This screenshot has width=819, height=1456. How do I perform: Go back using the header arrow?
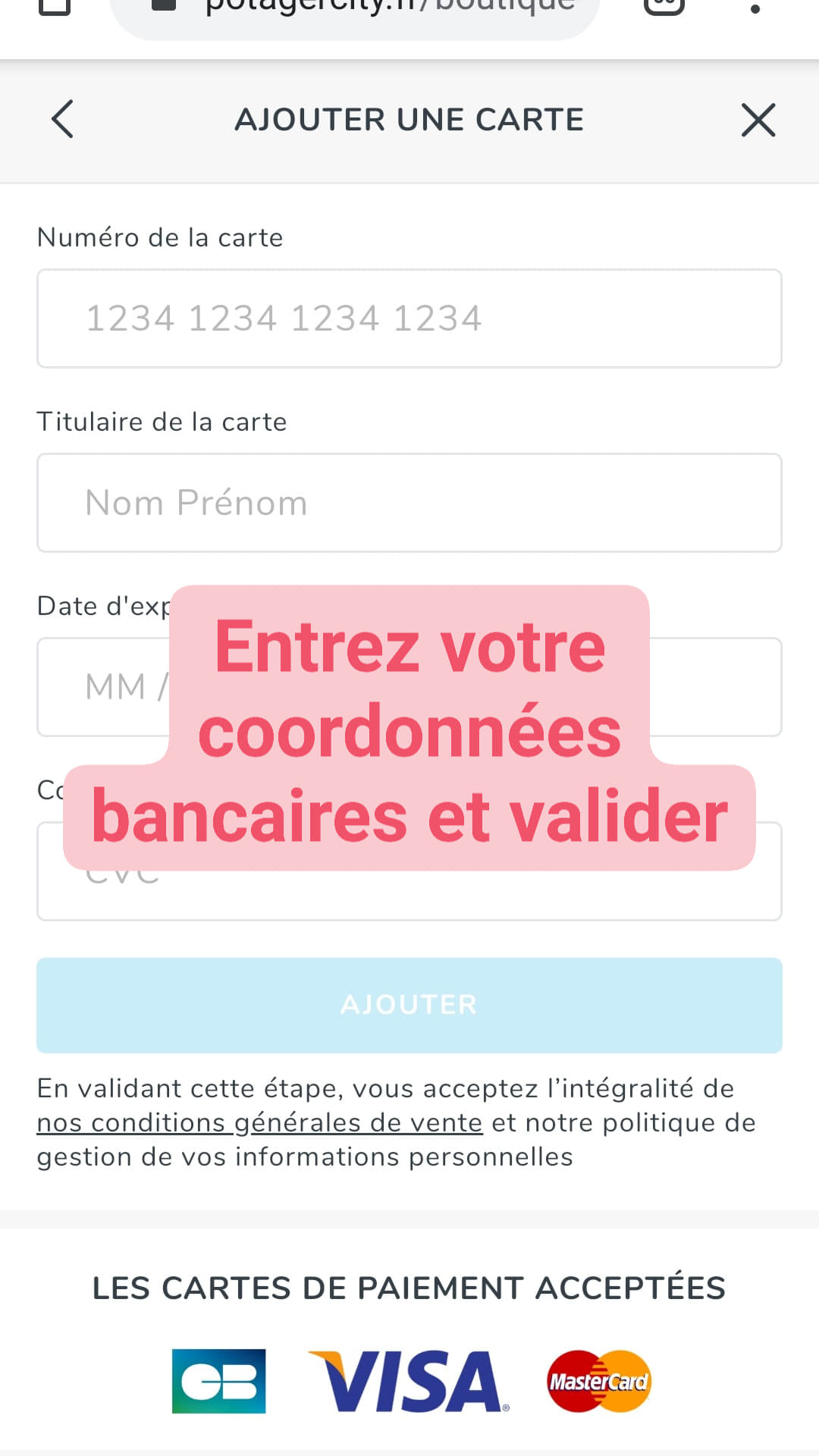point(62,119)
